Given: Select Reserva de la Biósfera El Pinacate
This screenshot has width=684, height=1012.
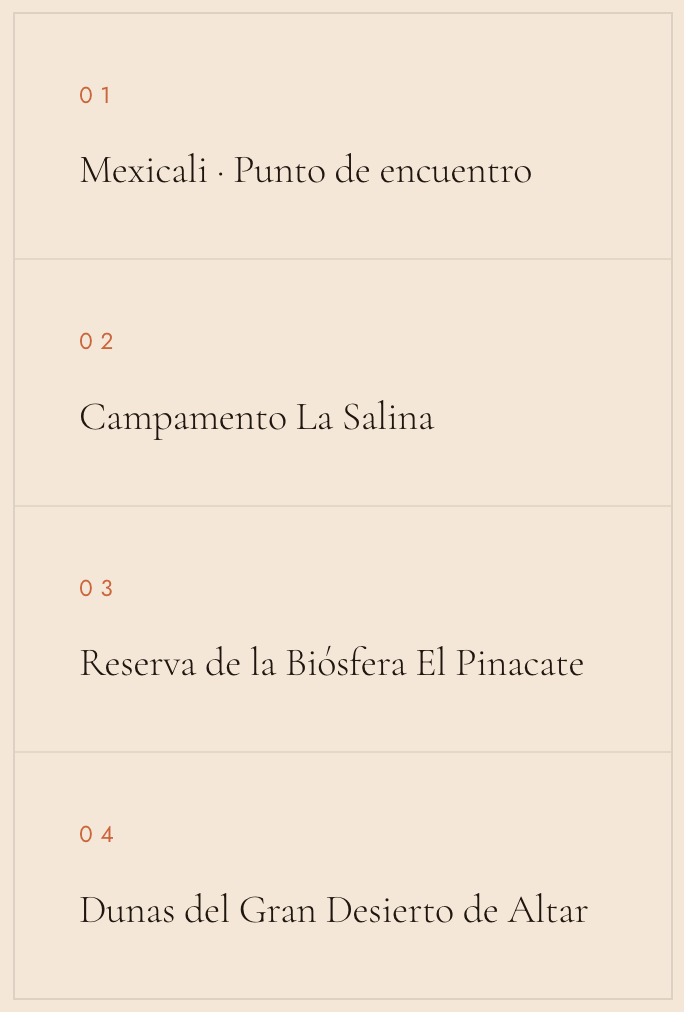Looking at the screenshot, I should pos(343,629).
